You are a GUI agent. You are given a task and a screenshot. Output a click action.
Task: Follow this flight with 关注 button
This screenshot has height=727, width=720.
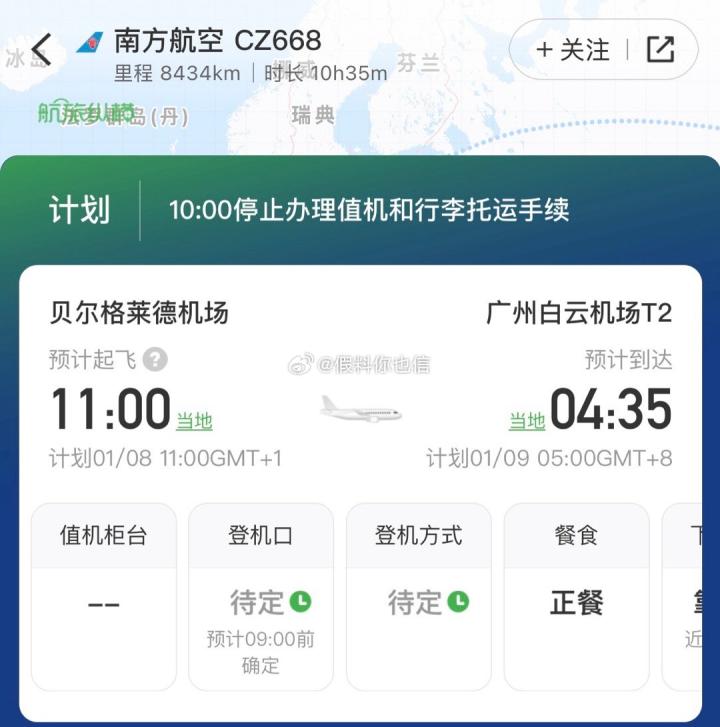tap(572, 50)
